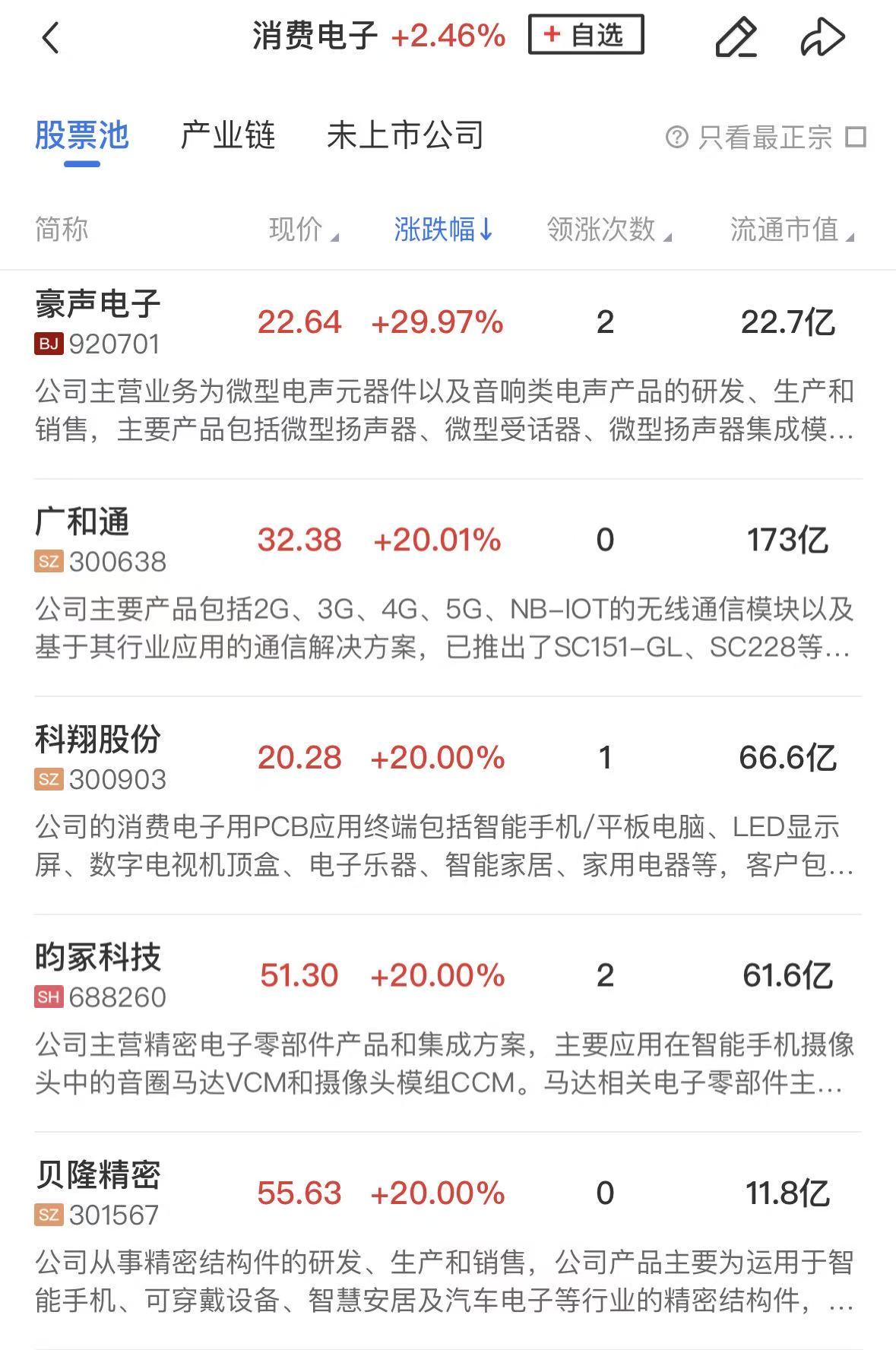This screenshot has width=896, height=1350.
Task: Select the 股票池 tab
Action: coord(82,135)
